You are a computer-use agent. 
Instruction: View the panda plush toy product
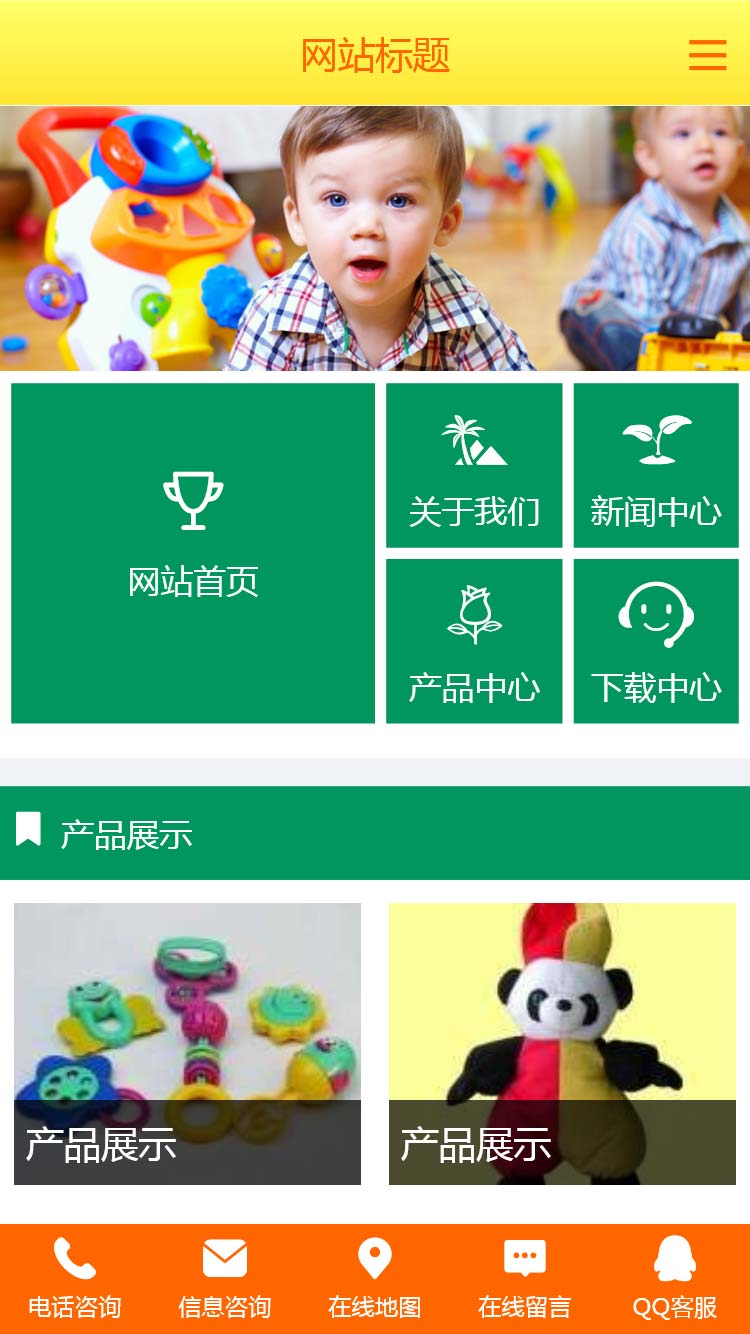(x=562, y=1043)
